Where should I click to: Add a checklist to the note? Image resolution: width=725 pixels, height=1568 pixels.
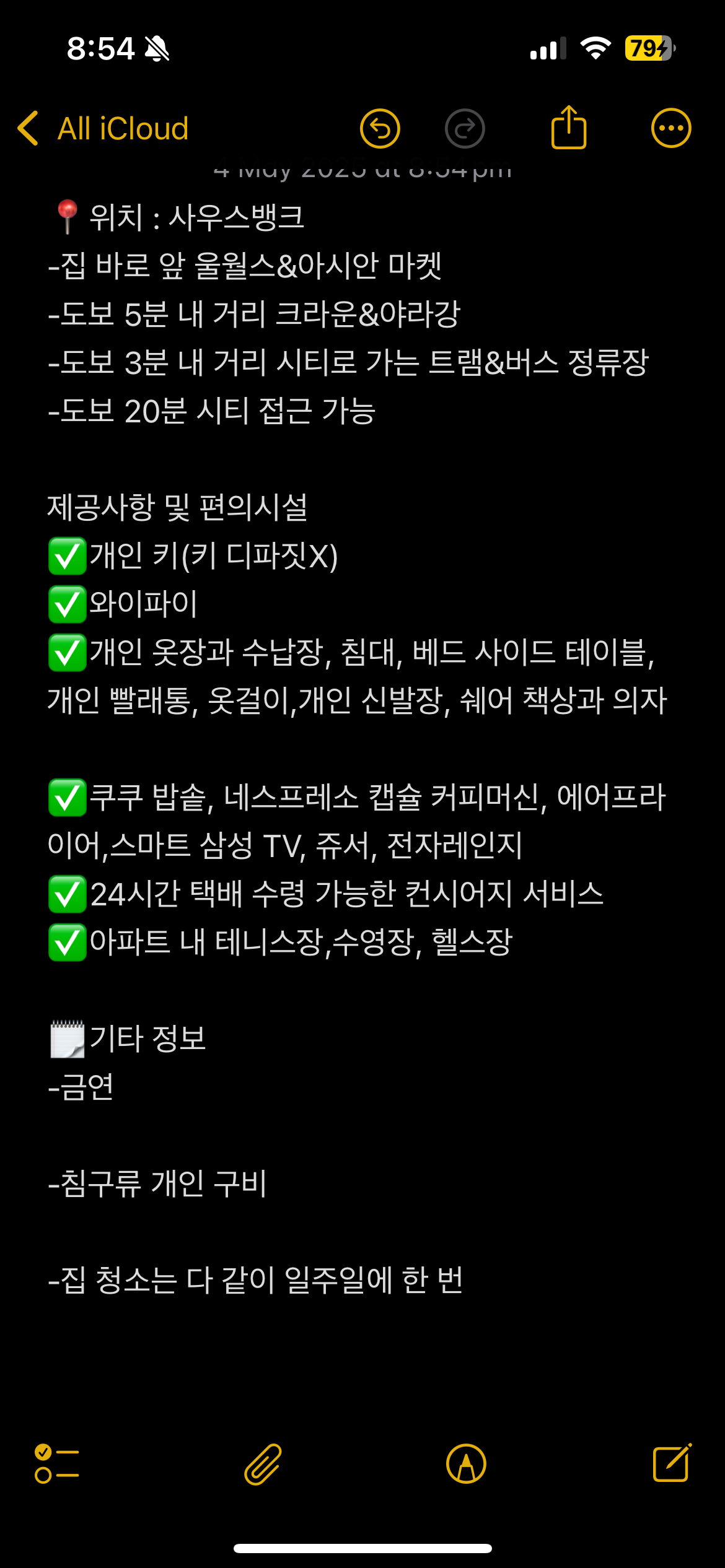[56, 1464]
